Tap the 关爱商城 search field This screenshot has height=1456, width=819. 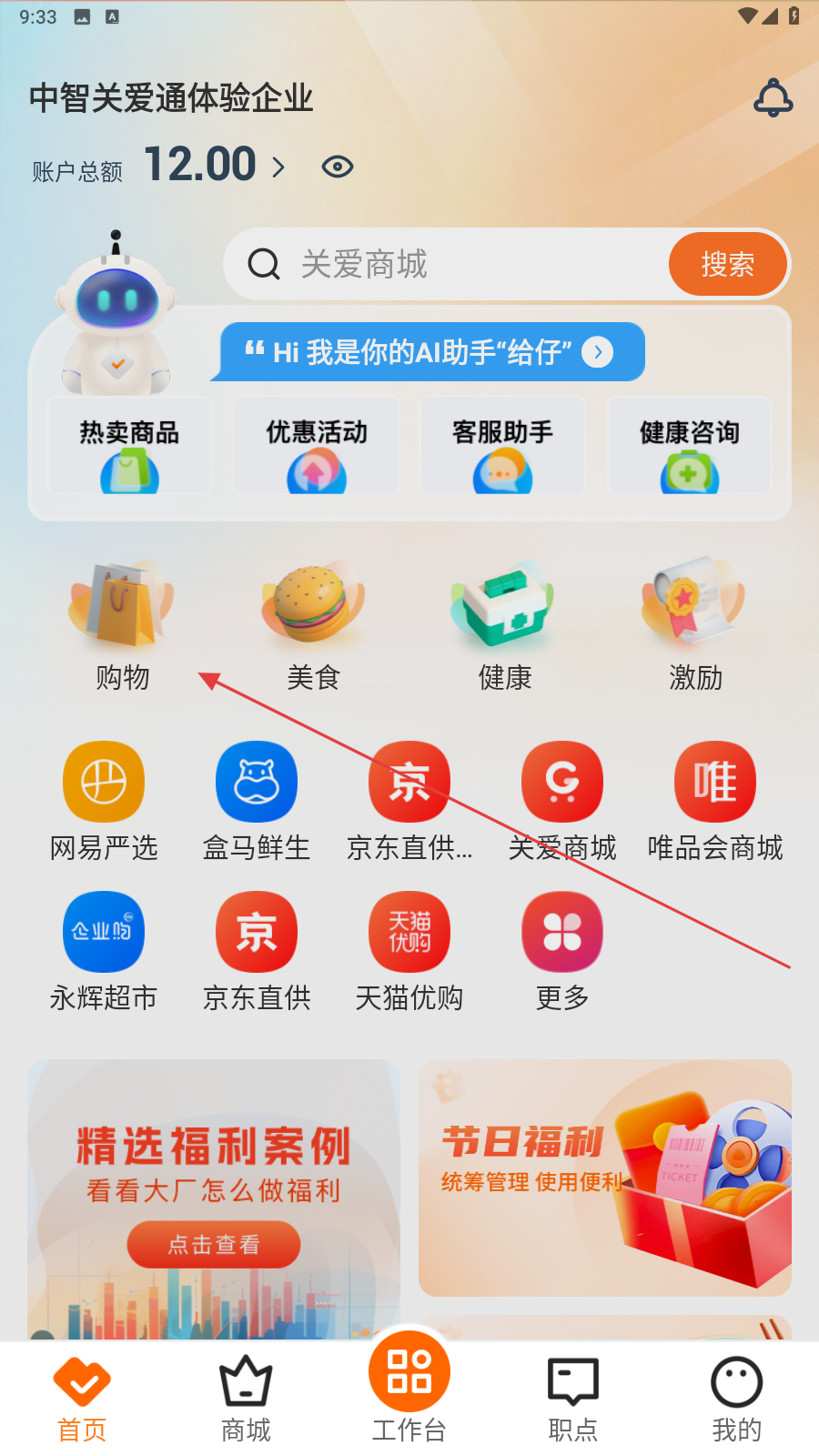pos(446,264)
